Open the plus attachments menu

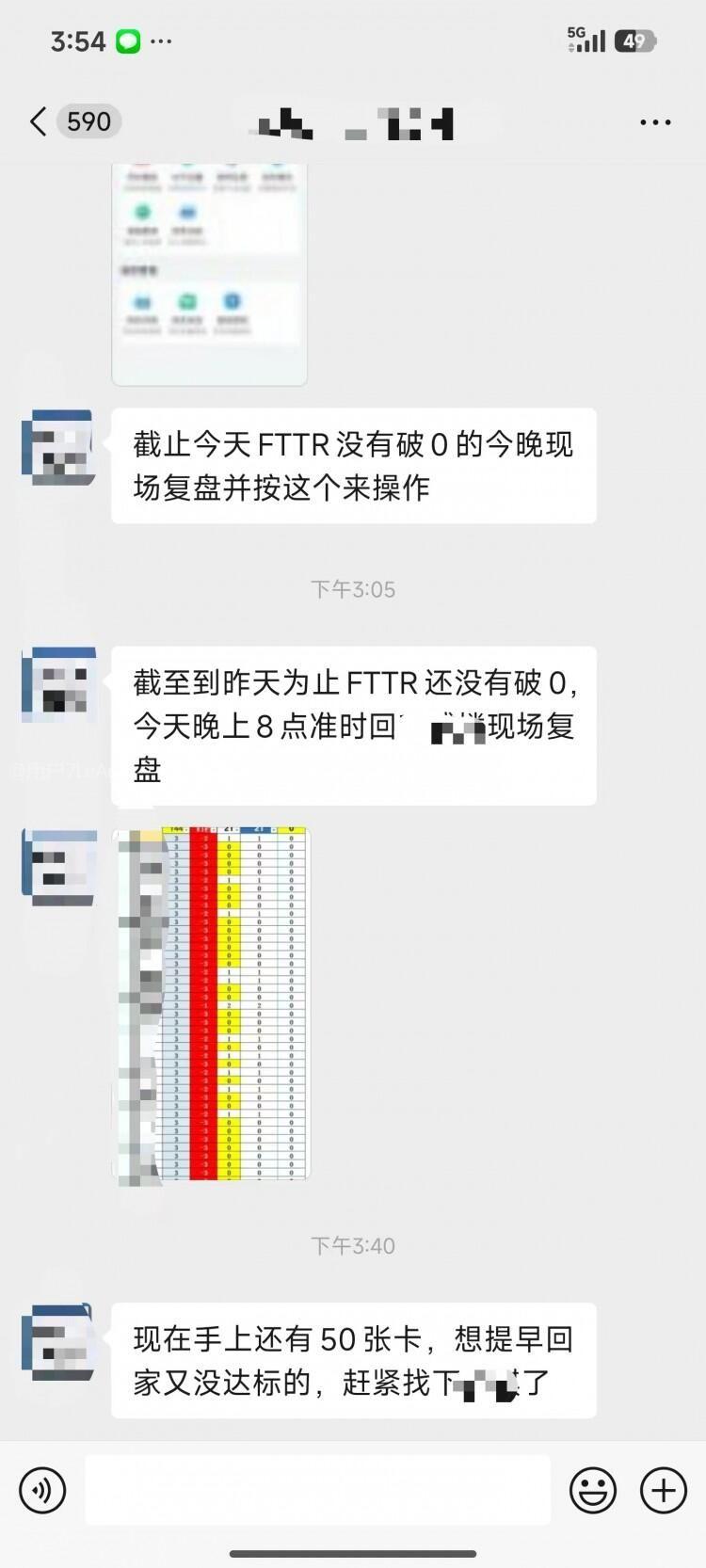click(x=664, y=1490)
